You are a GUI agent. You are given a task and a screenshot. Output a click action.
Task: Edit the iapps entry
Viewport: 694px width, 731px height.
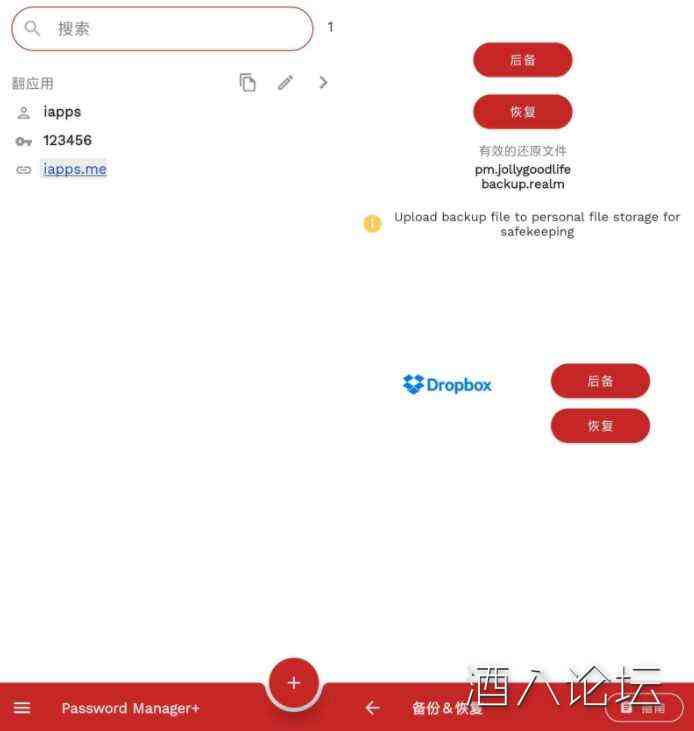pyautogui.click(x=286, y=83)
